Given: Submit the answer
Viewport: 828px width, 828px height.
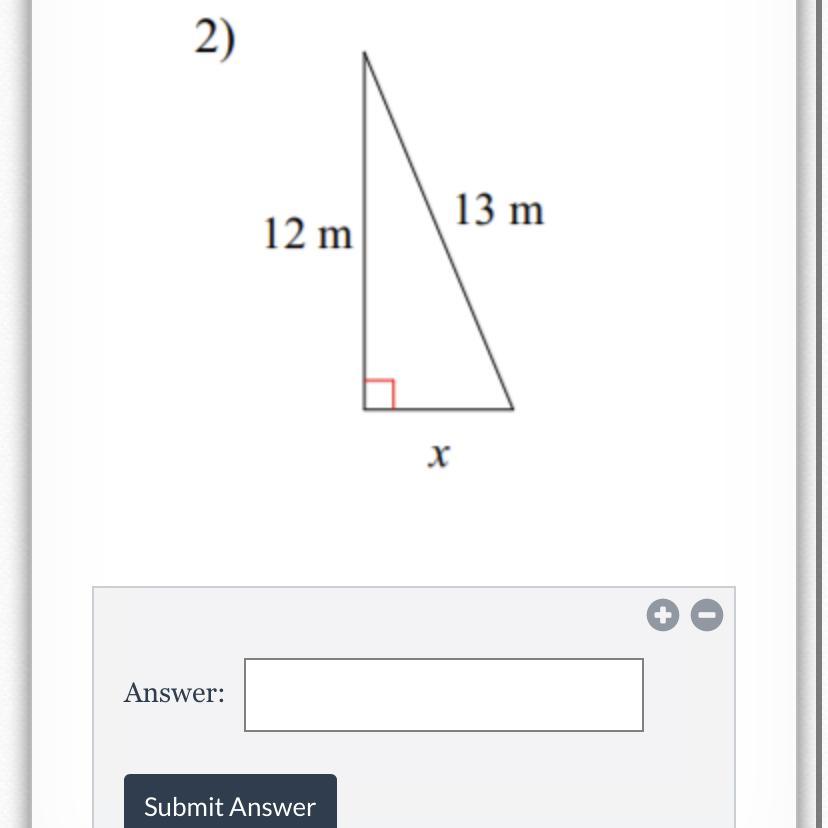Looking at the screenshot, I should [x=230, y=801].
